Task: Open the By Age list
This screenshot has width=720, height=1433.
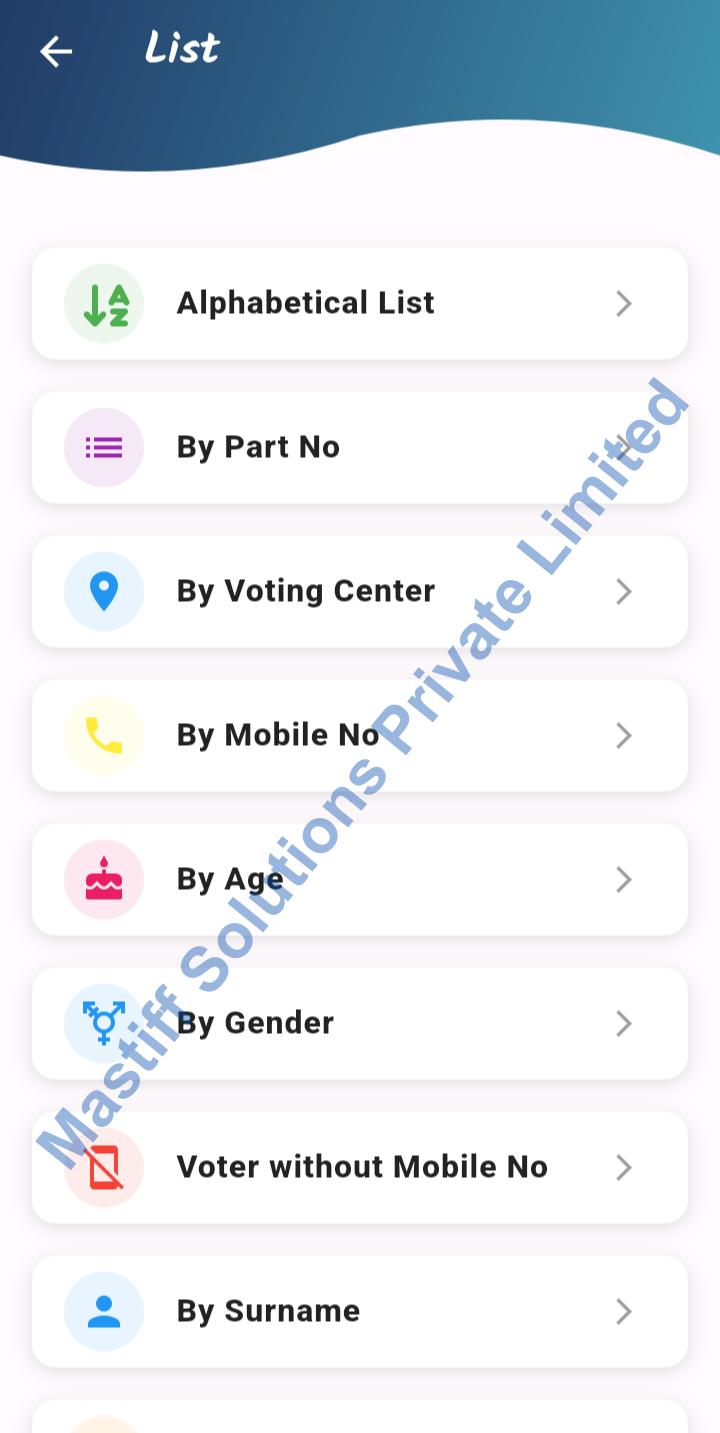Action: point(360,879)
